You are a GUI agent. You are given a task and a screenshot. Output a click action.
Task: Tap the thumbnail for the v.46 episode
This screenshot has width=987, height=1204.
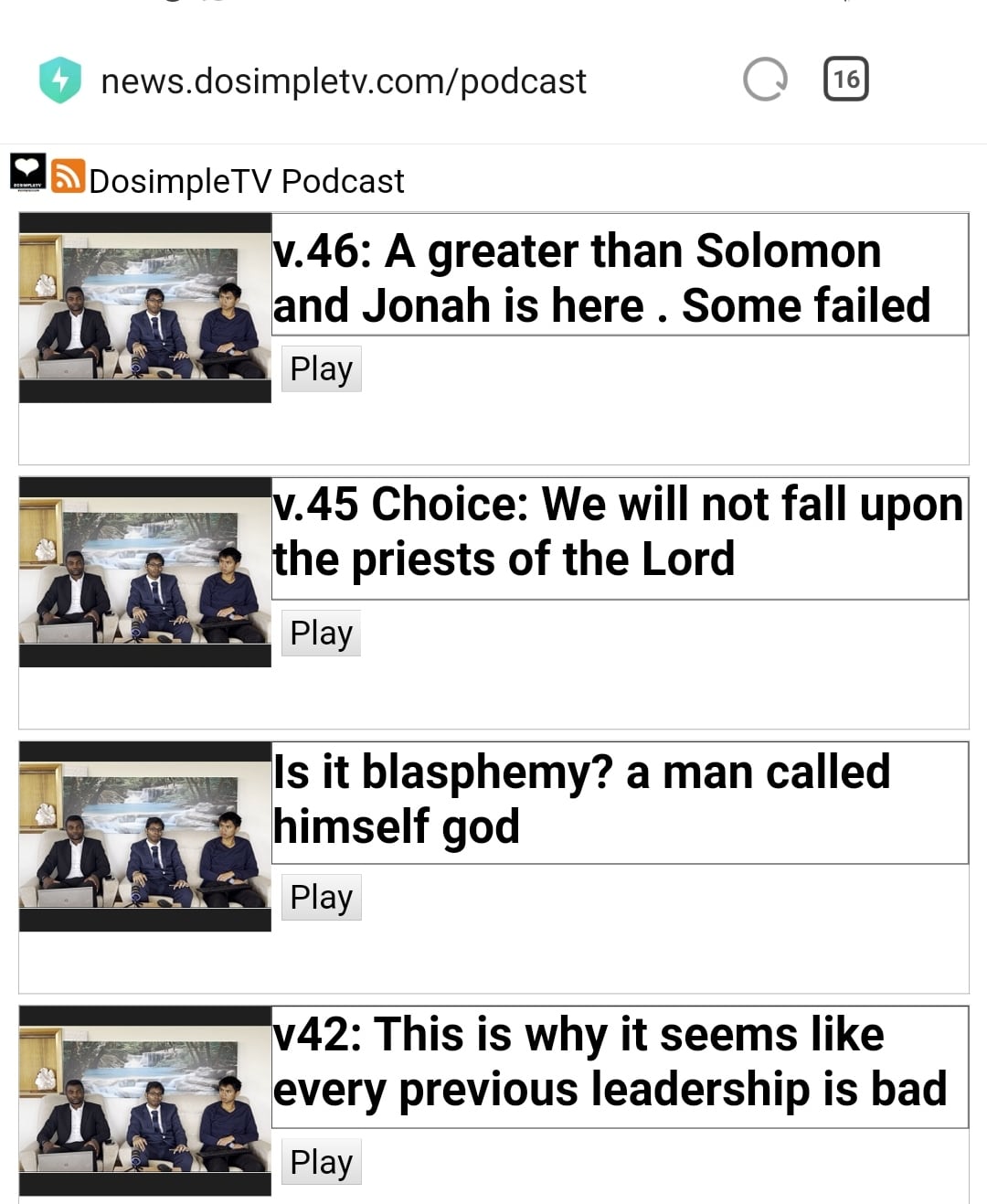pyautogui.click(x=145, y=308)
